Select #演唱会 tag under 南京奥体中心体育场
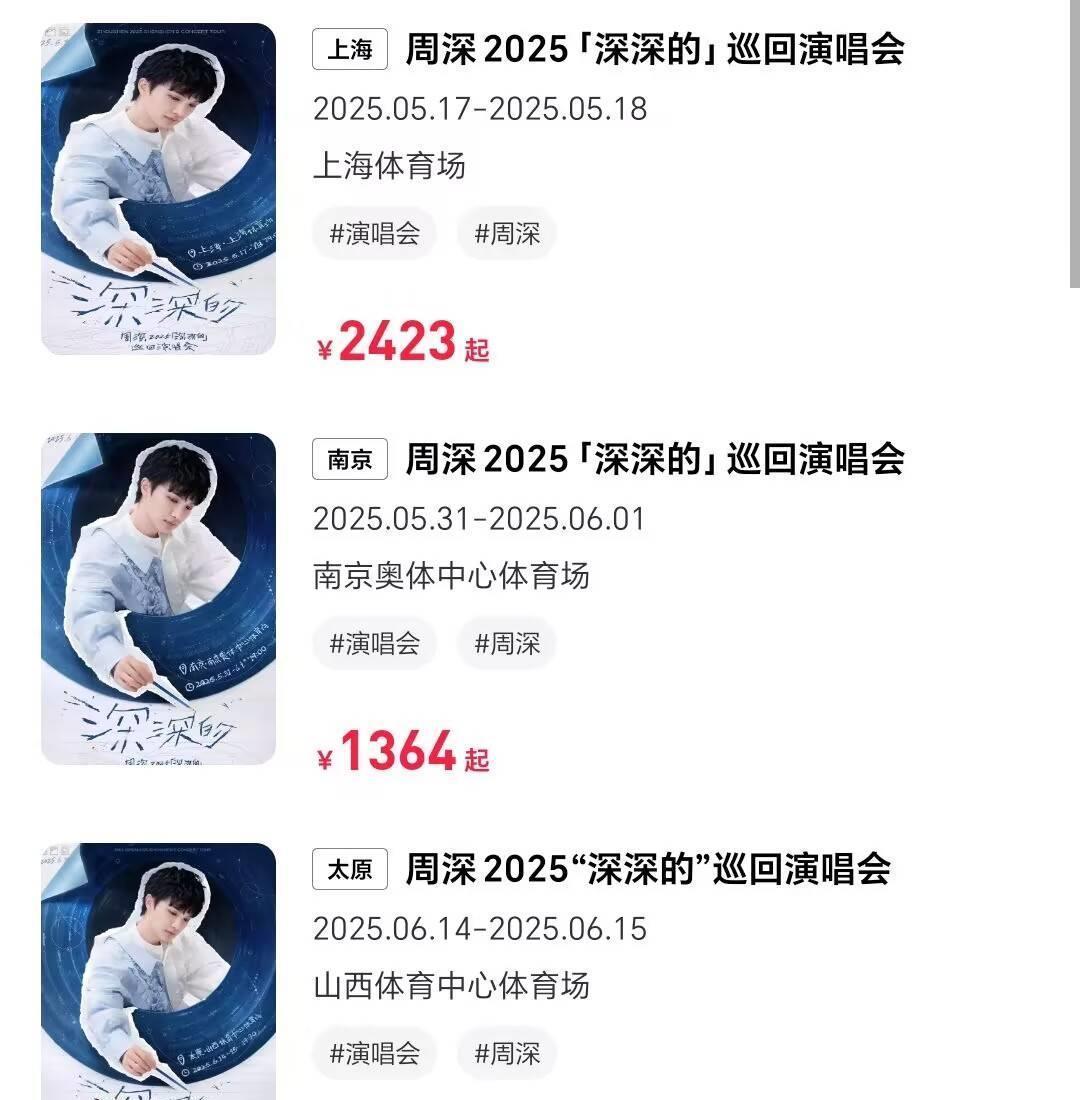 coord(375,644)
